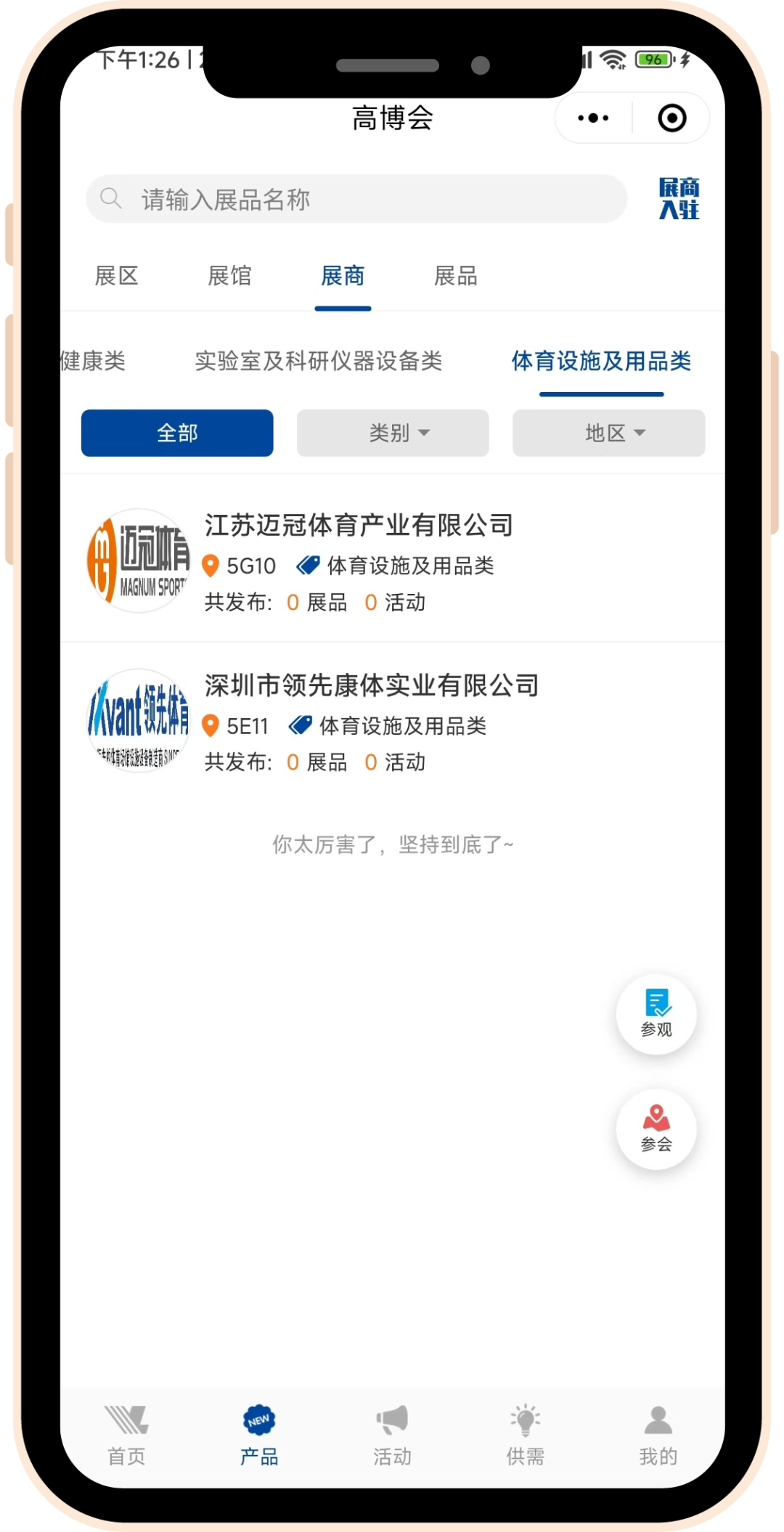
Task: Open the mini program more options menu
Action: click(593, 118)
